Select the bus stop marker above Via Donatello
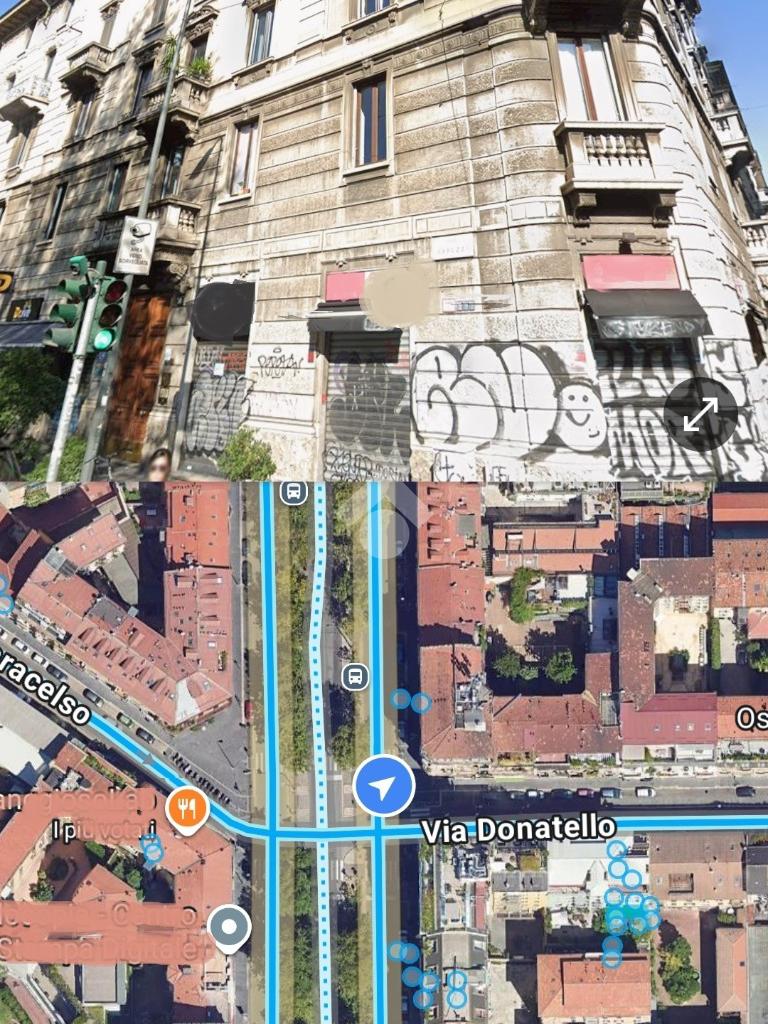 pos(354,676)
